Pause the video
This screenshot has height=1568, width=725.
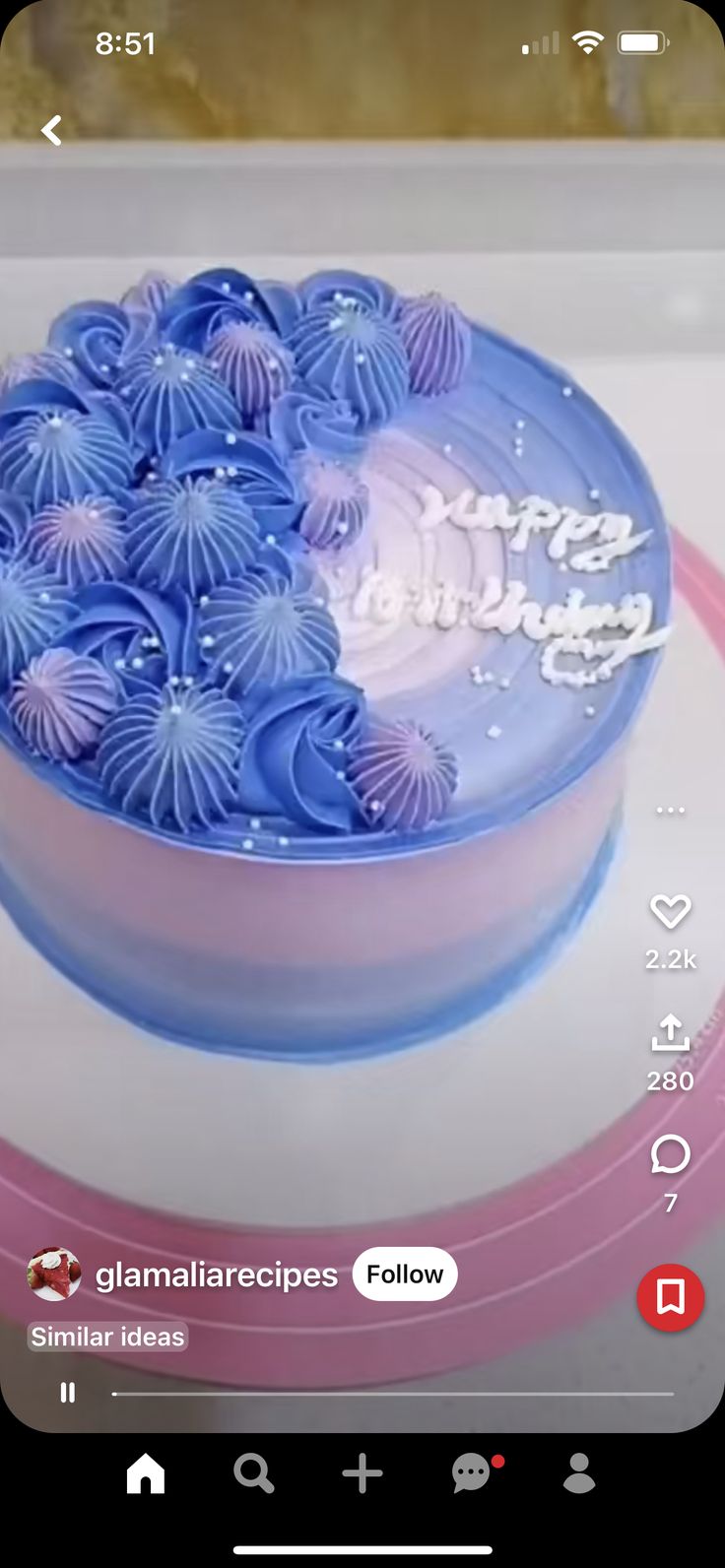tap(67, 1392)
